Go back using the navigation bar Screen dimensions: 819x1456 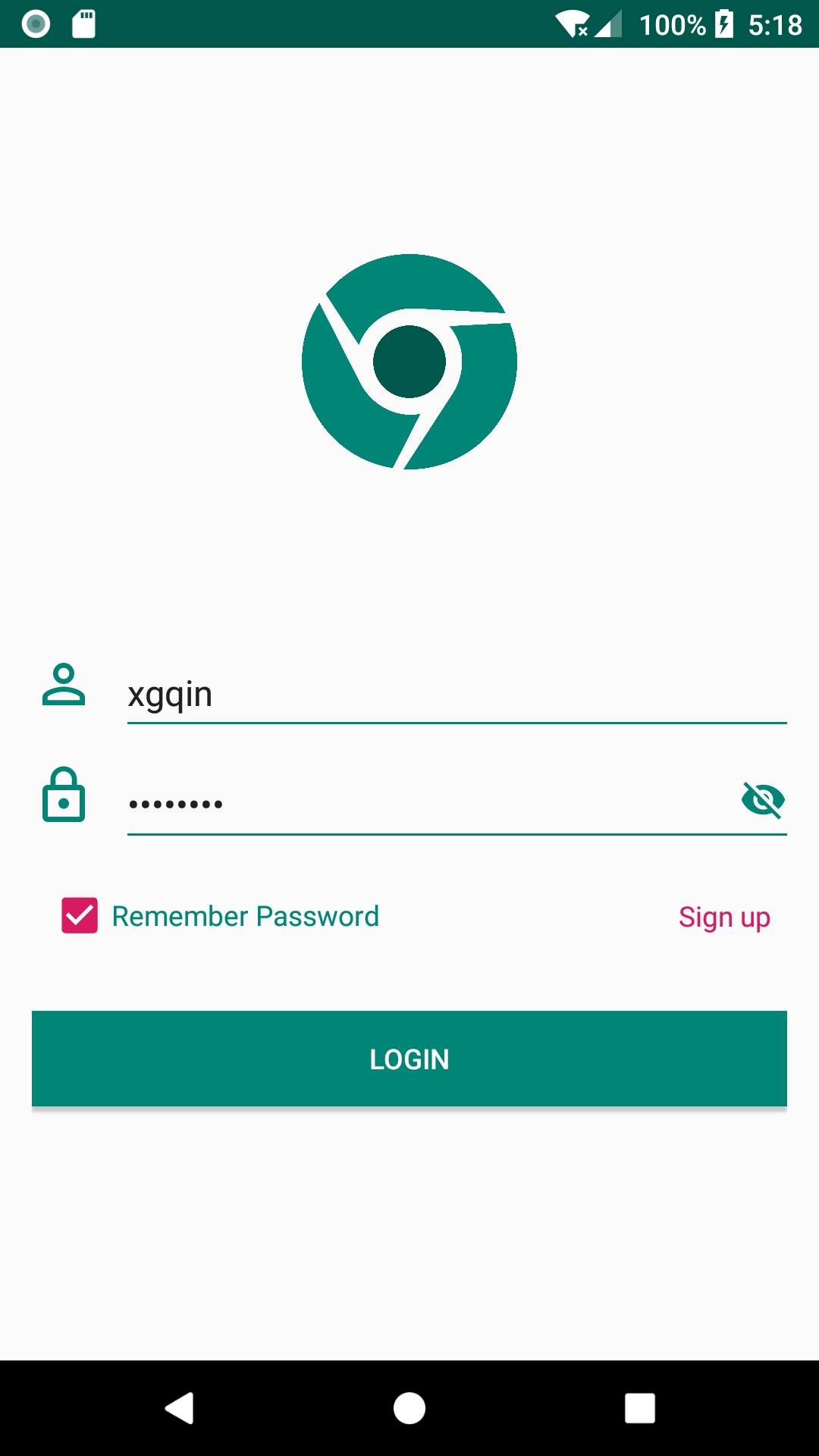coord(180,1408)
